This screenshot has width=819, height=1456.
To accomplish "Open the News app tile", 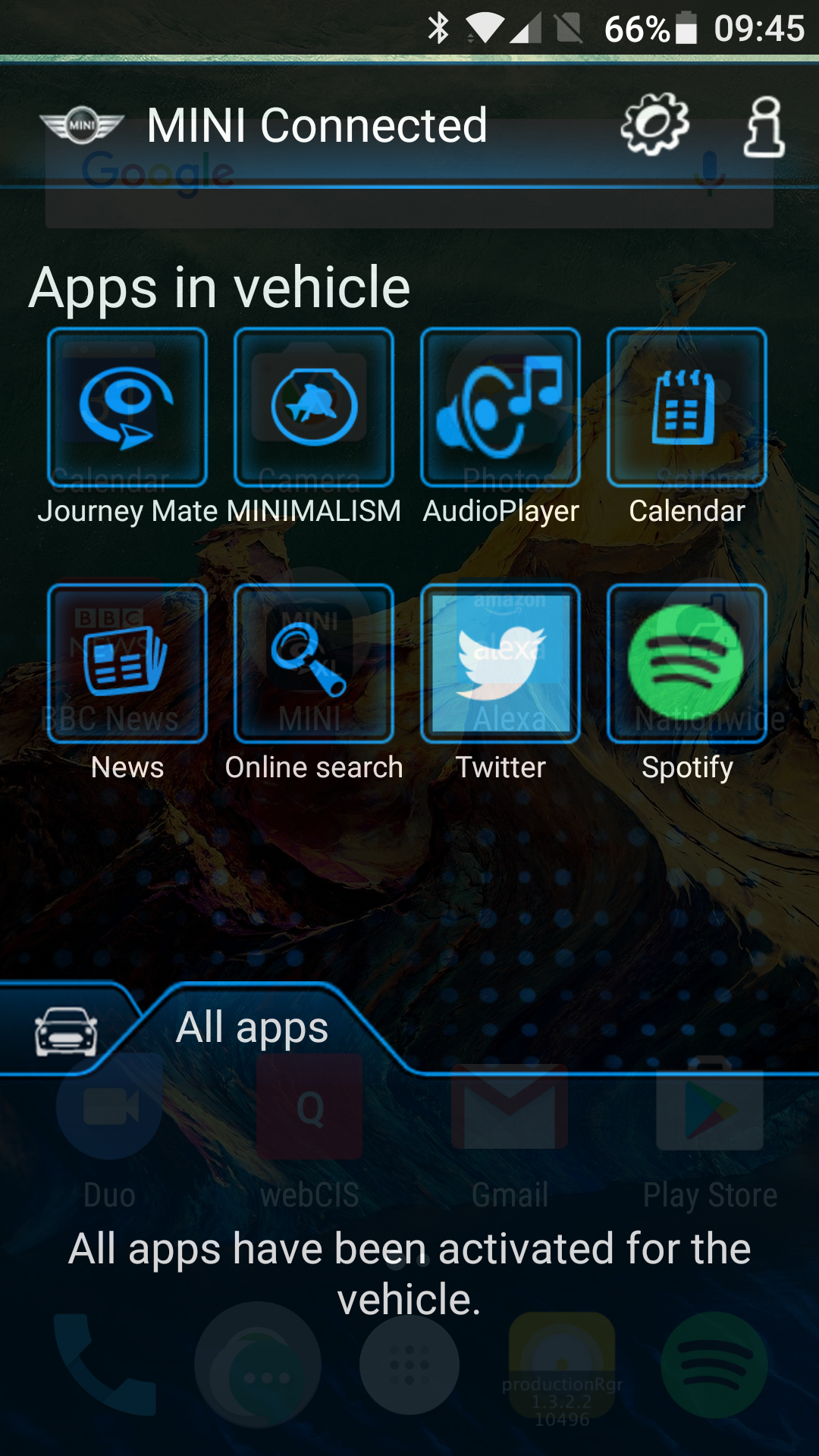I will [x=127, y=664].
